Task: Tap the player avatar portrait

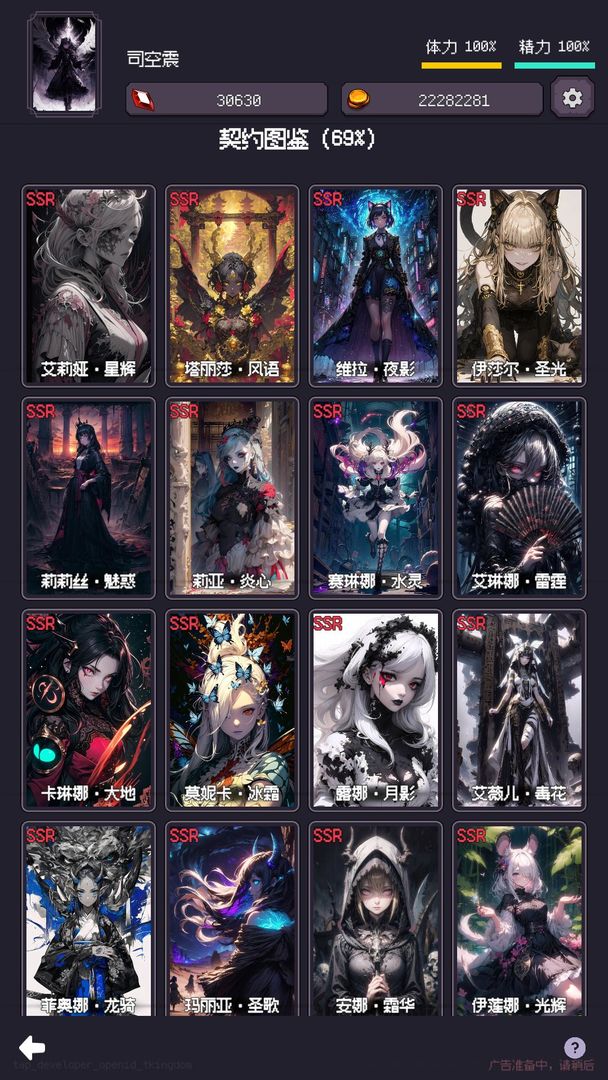Action: point(65,63)
